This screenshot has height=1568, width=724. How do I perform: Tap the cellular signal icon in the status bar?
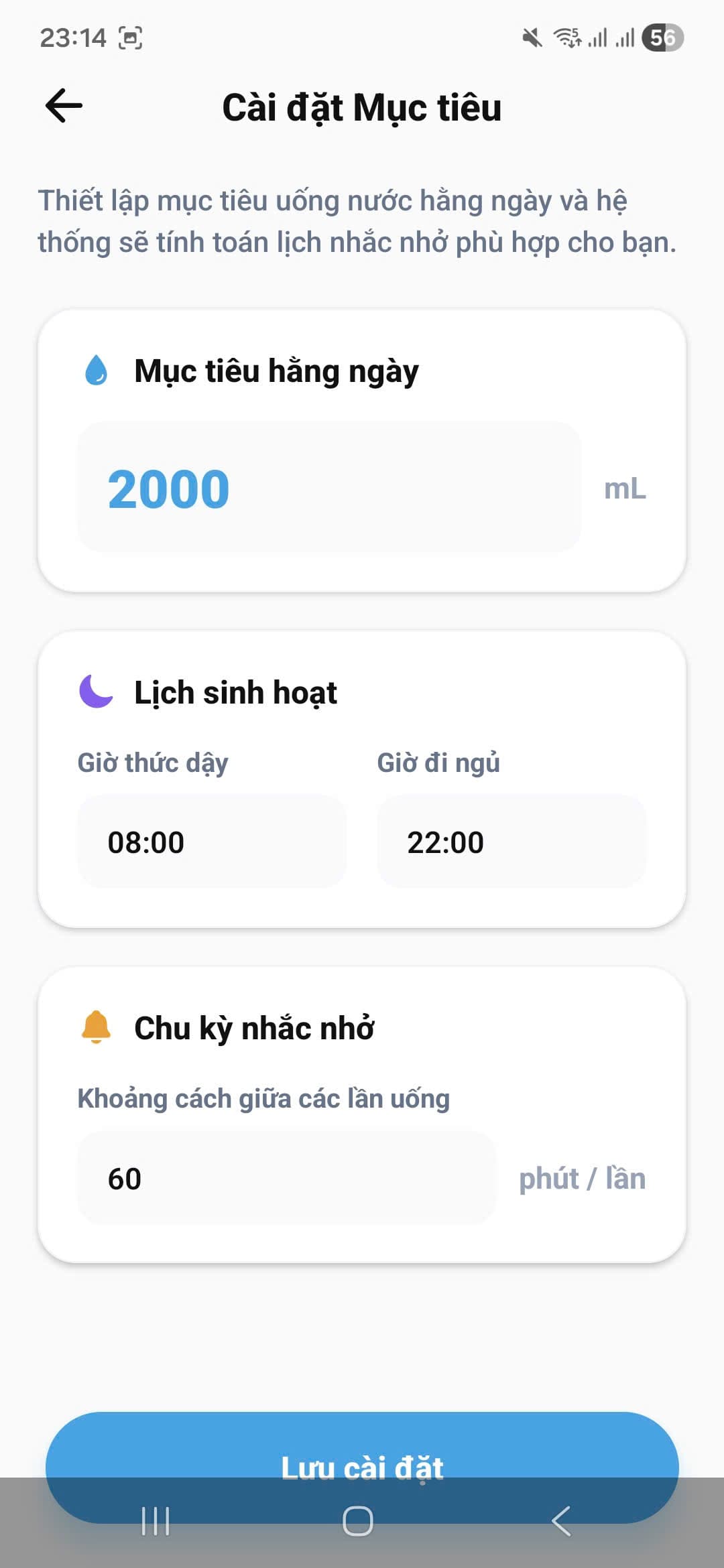click(x=599, y=38)
